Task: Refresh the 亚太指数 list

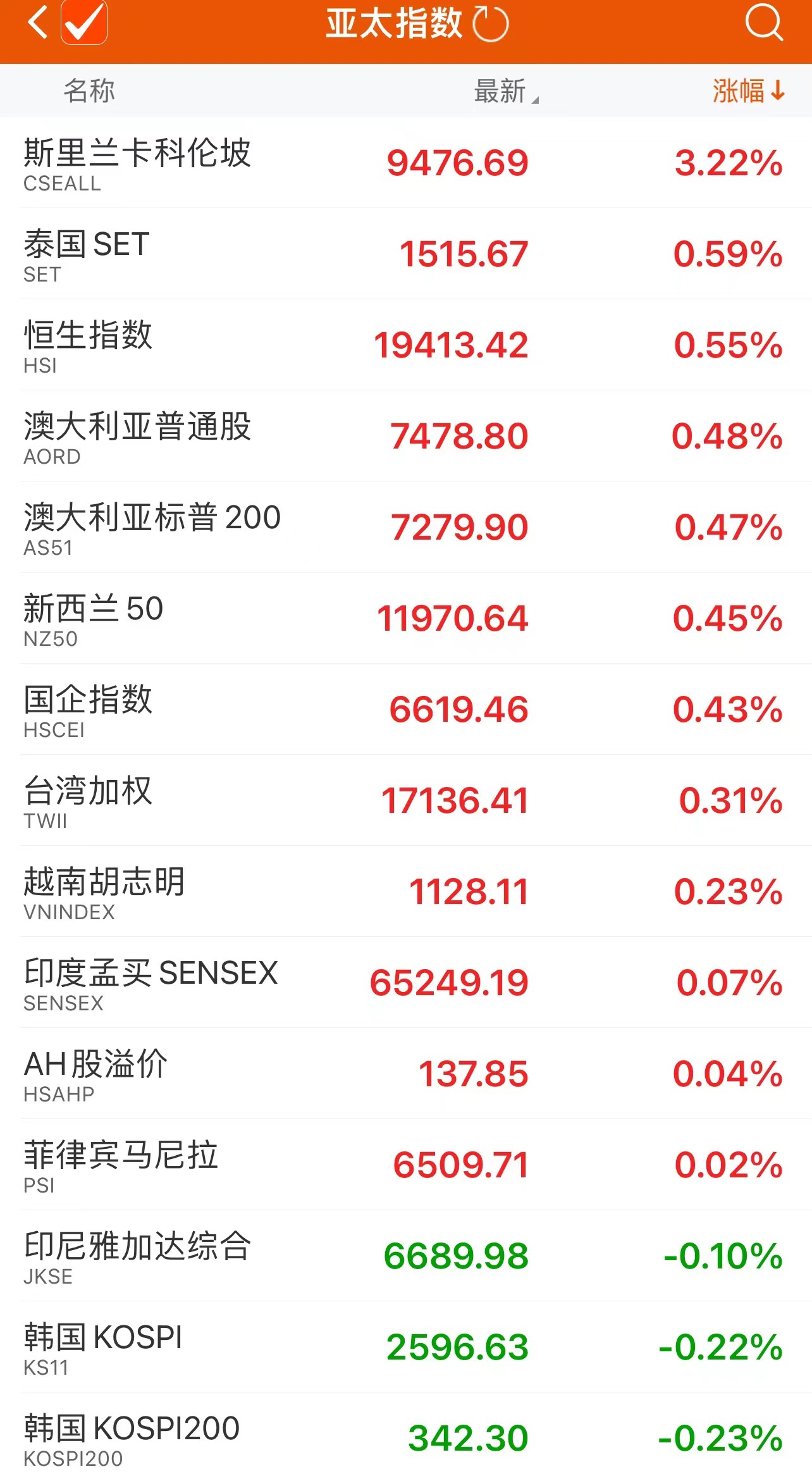Action: click(491, 24)
